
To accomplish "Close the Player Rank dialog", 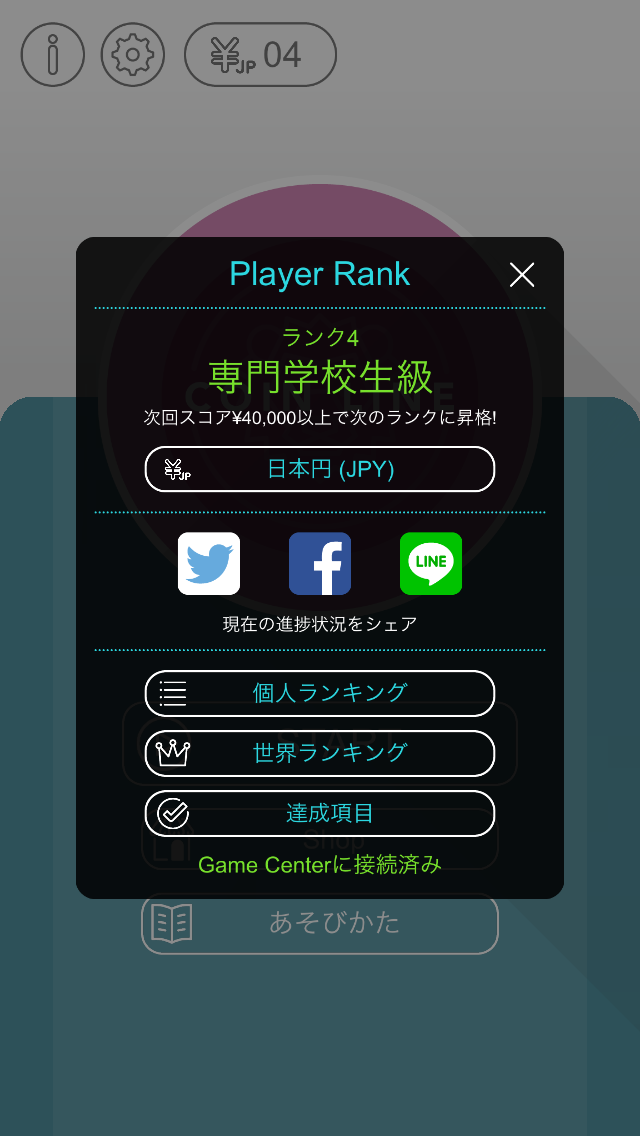I will [522, 275].
